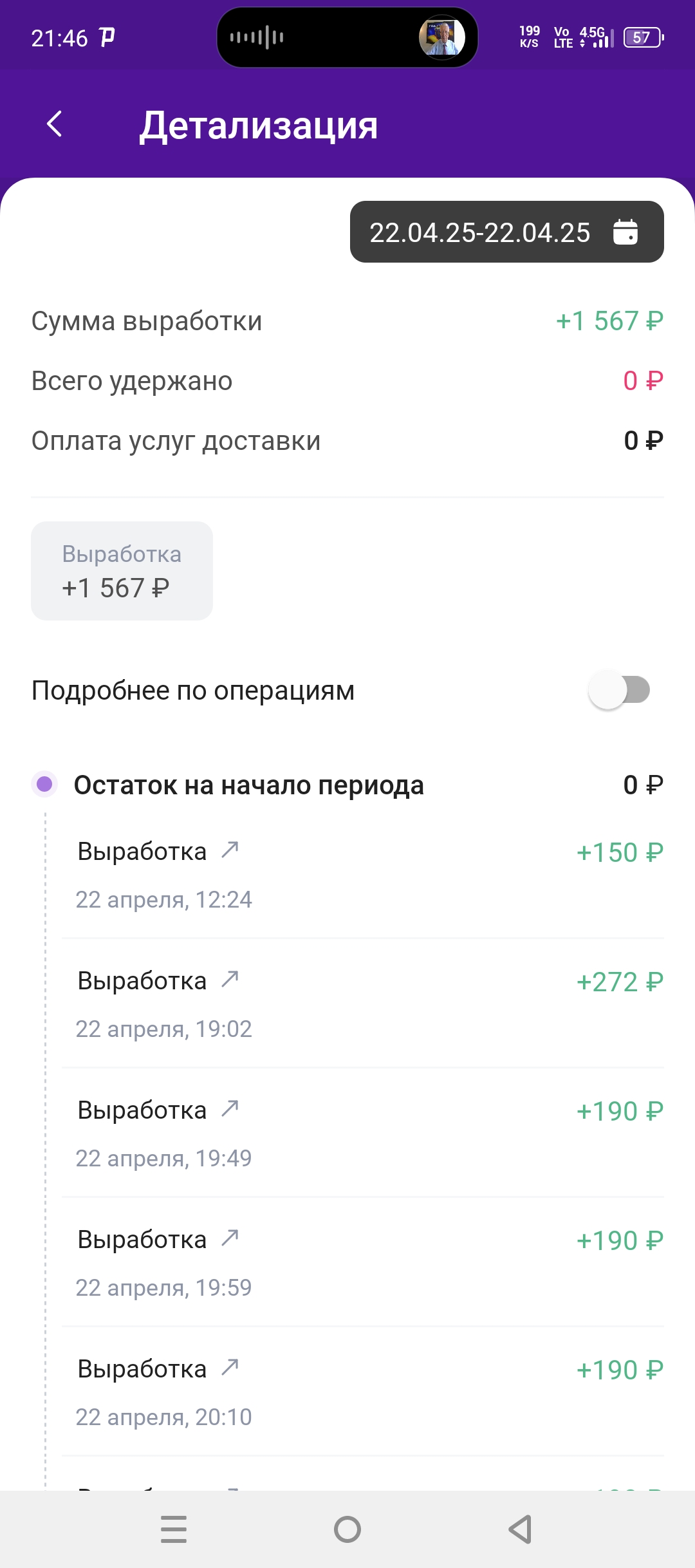
Task: Enable the Подробнее по операциям switch
Action: tap(619, 690)
